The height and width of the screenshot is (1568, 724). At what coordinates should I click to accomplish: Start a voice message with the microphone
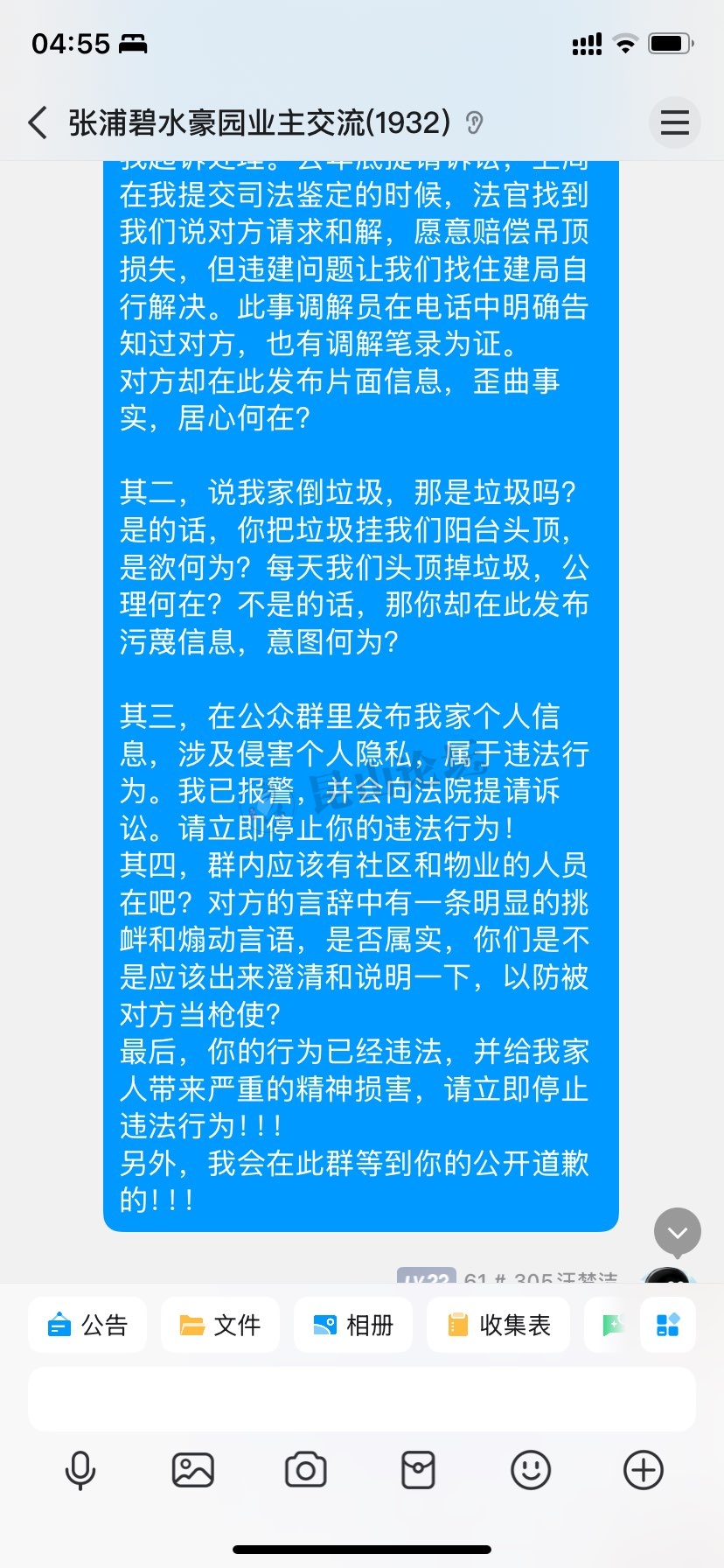coord(80,1470)
